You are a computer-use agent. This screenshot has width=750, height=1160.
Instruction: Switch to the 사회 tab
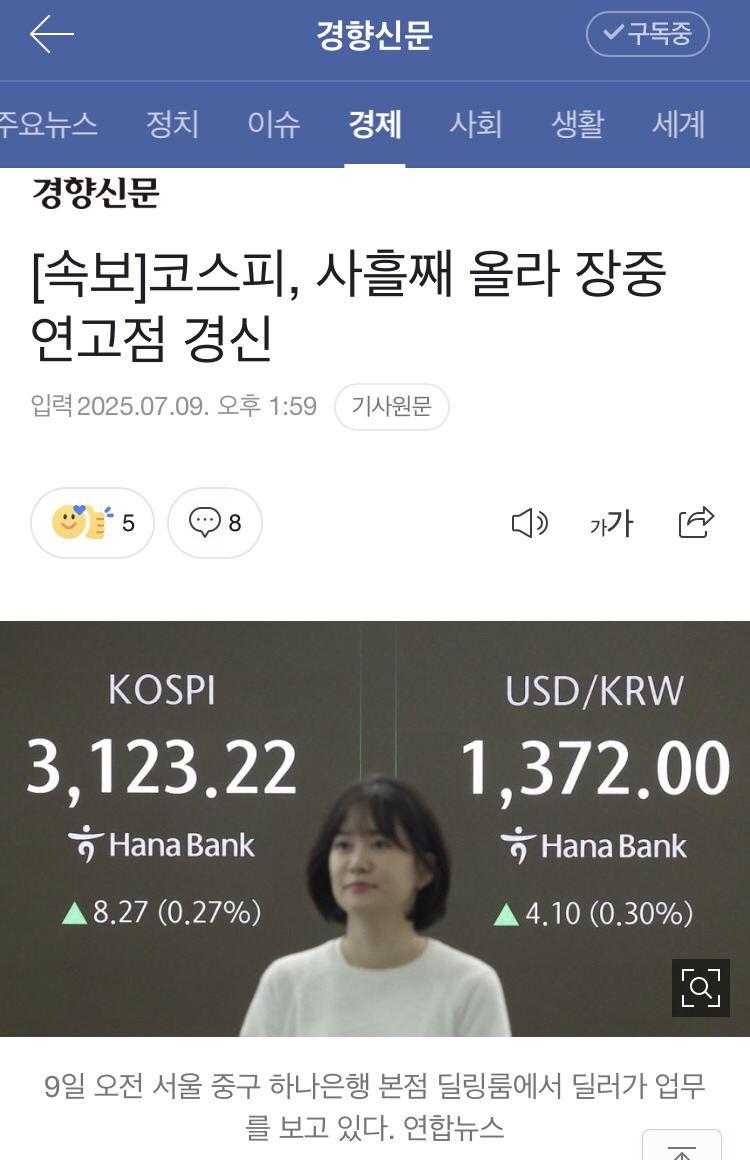475,125
